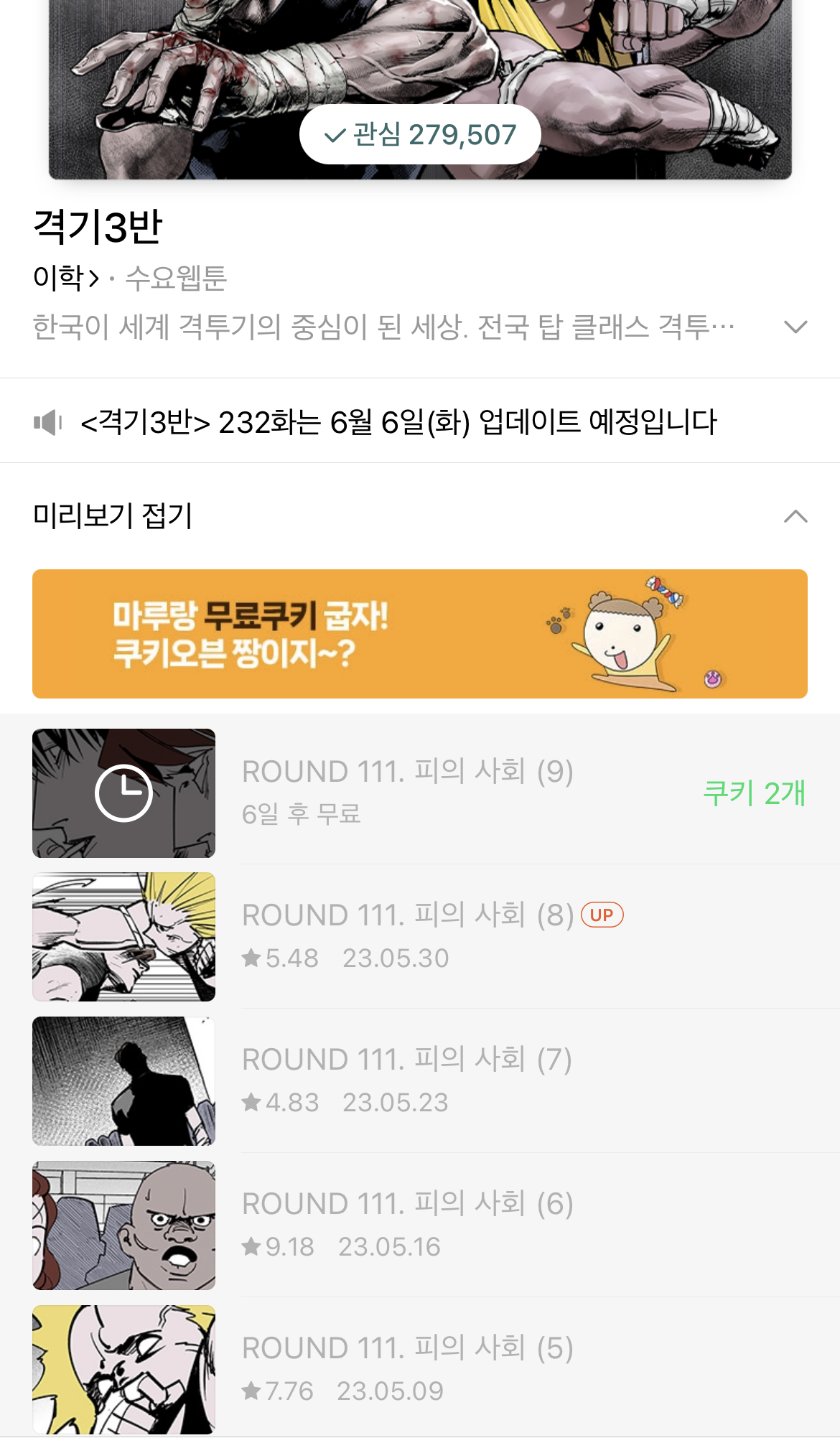The image size is (840, 1443).
Task: Open ROUND 111. 피의 사회 (8) episode
Action: pyautogui.click(x=420, y=937)
